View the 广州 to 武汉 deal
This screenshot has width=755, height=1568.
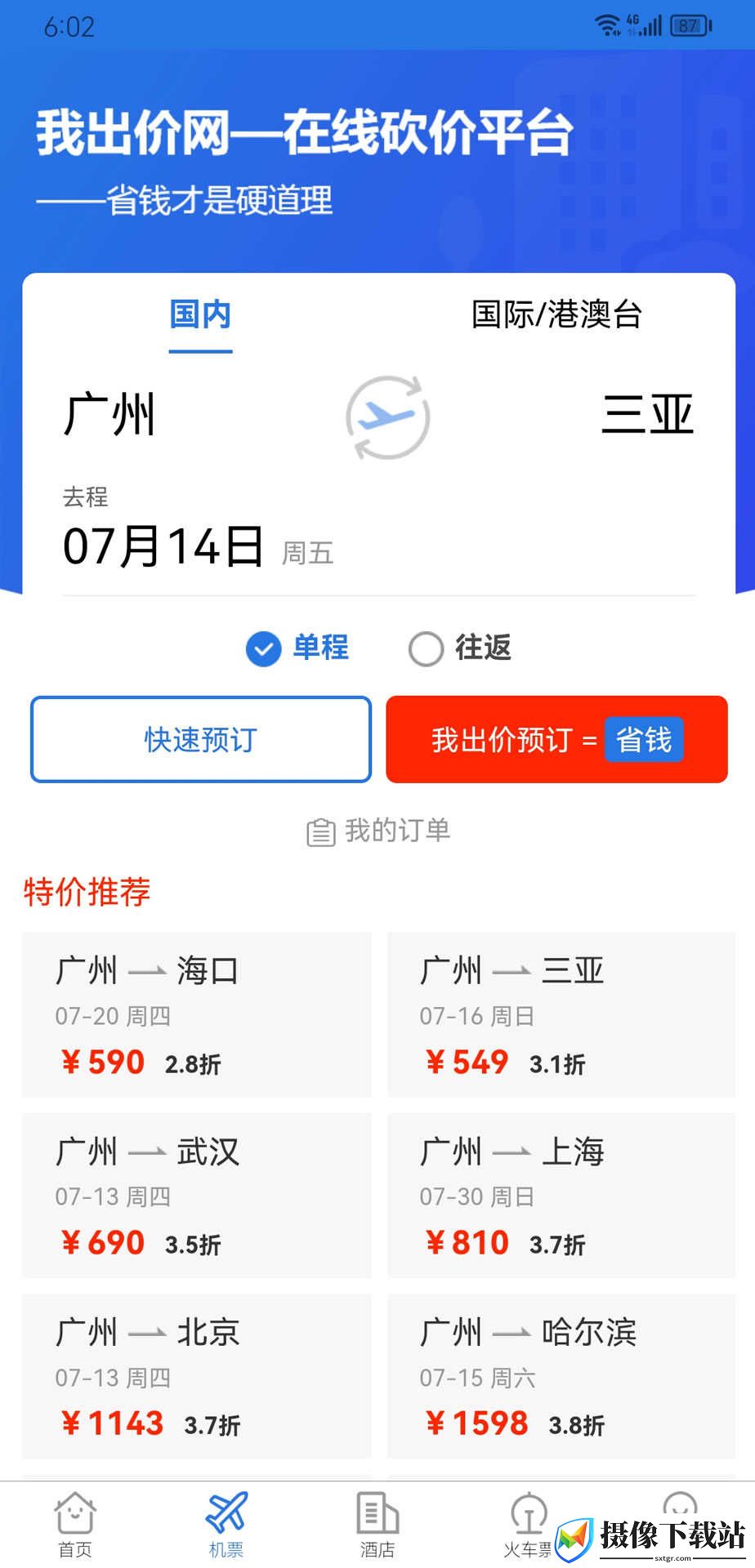196,1195
